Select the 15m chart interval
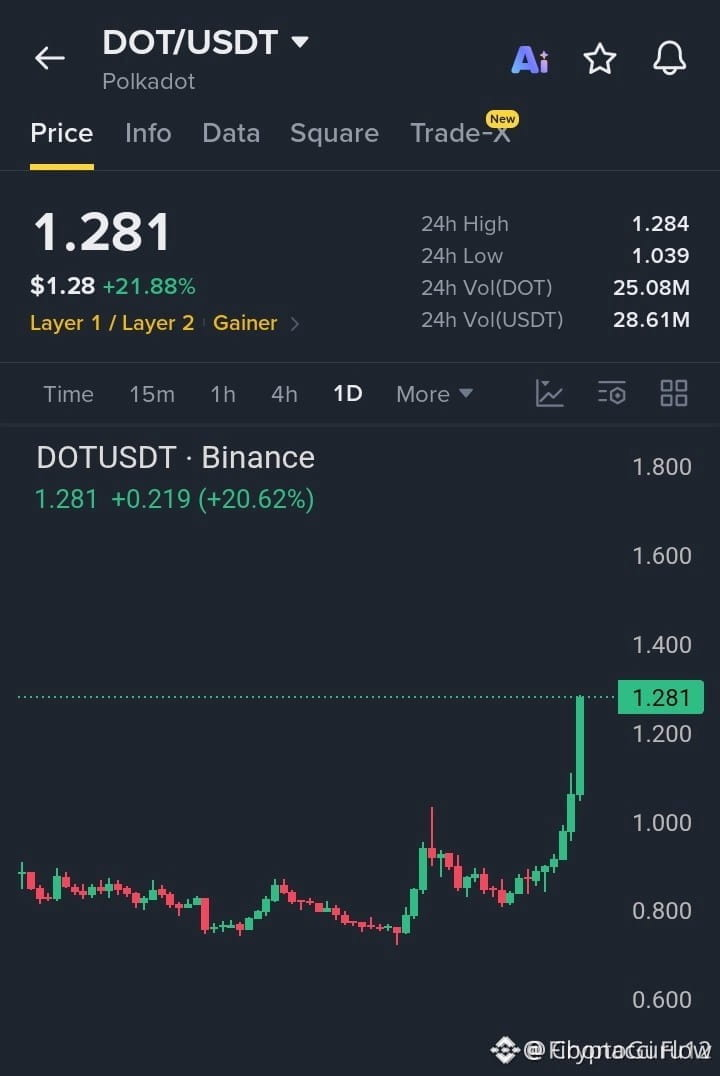The width and height of the screenshot is (720, 1076). click(x=152, y=395)
